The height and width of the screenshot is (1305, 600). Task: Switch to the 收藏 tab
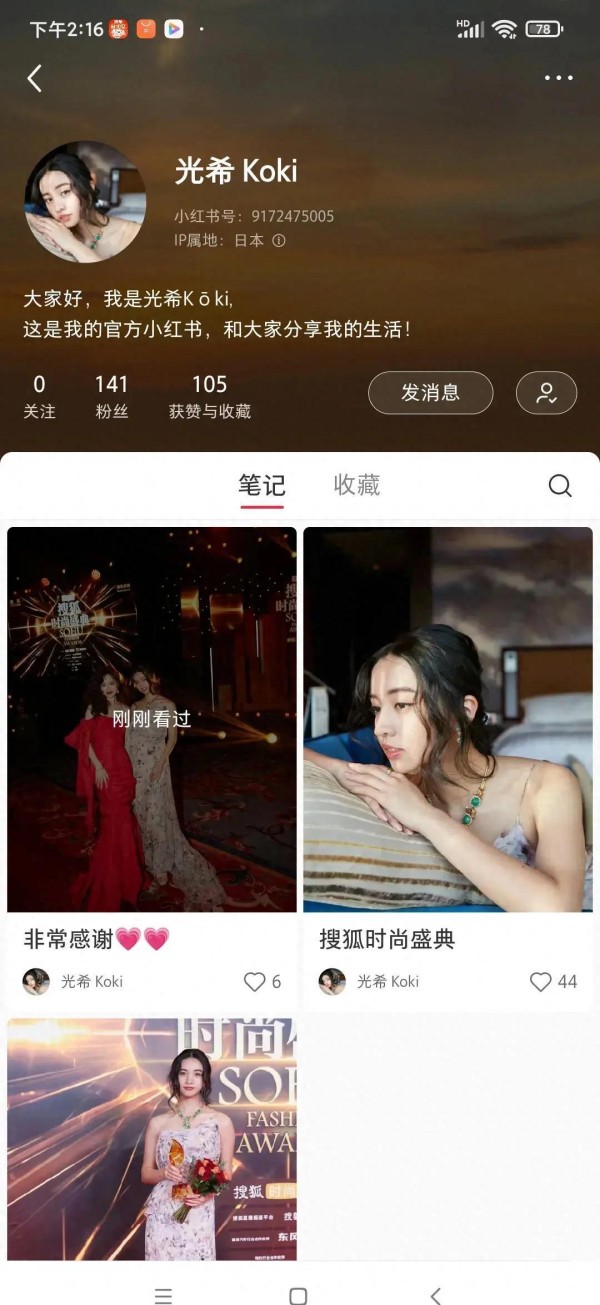click(x=357, y=485)
